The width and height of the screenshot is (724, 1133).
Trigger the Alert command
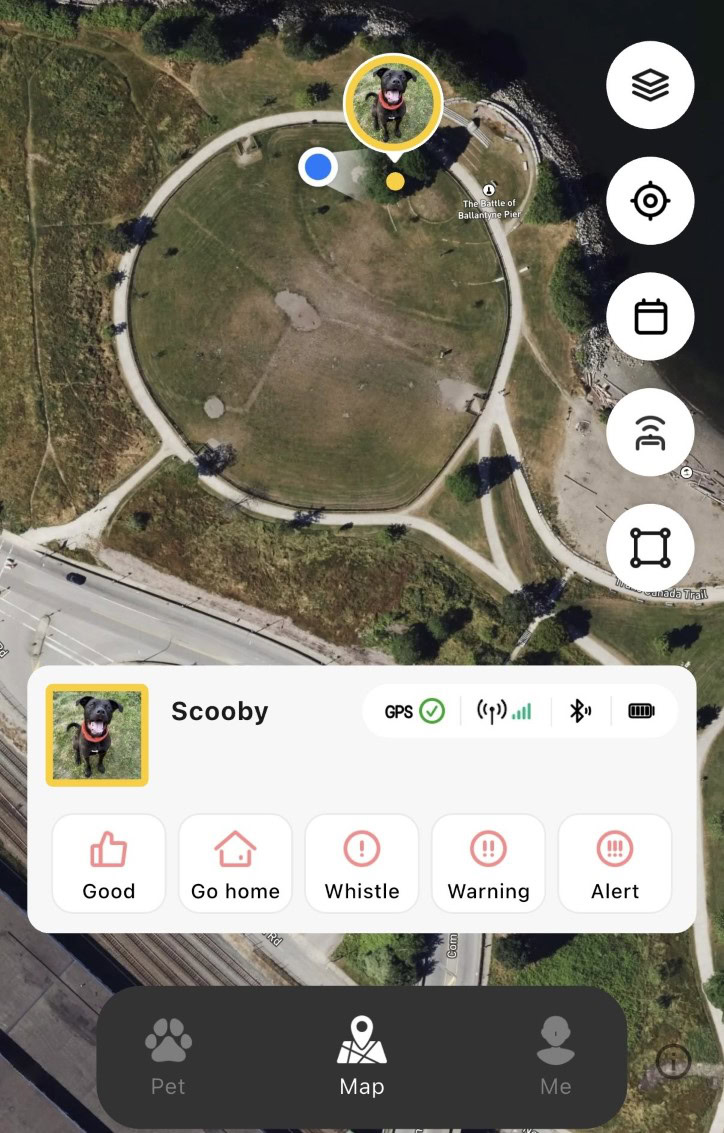(615, 863)
